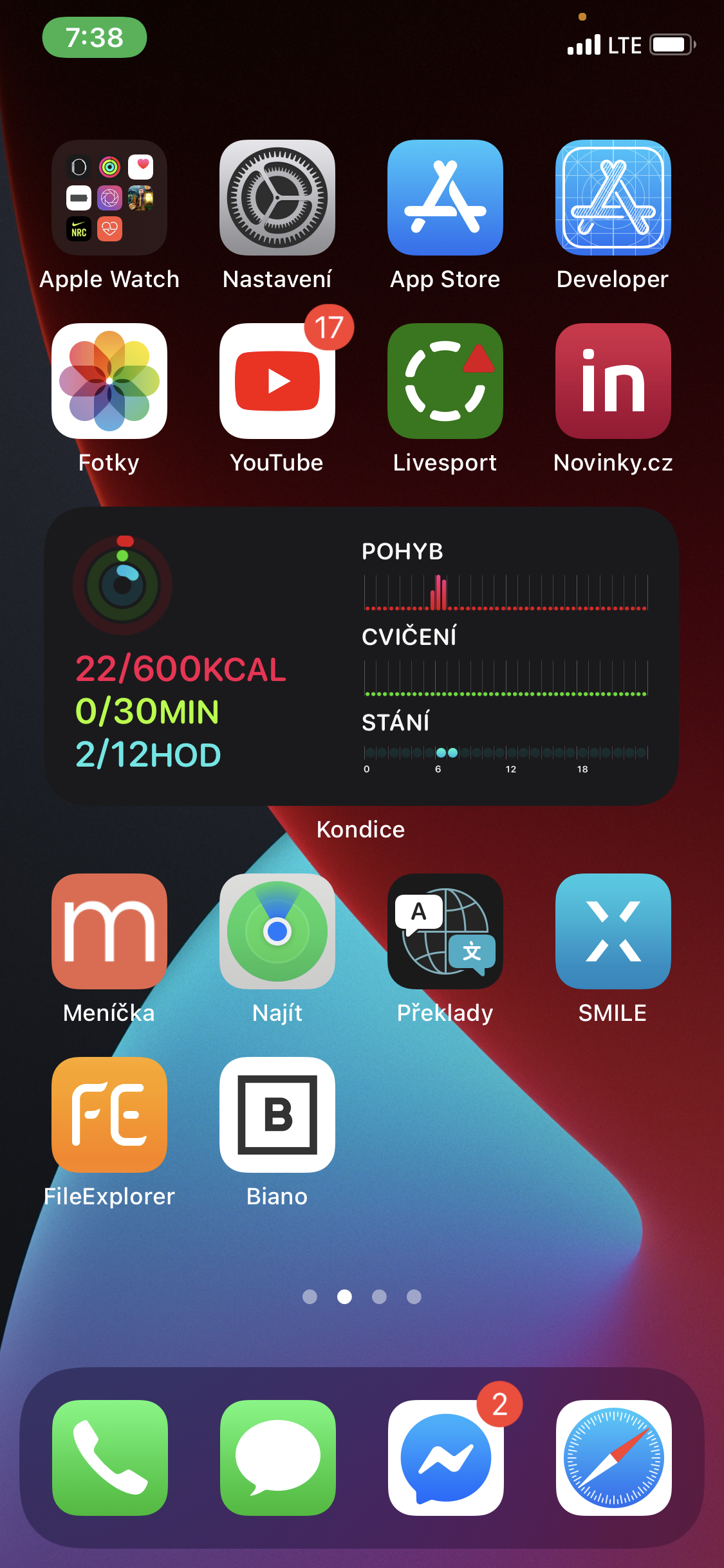Open the Apple Watch folder
Image resolution: width=724 pixels, height=1568 pixels.
tap(109, 198)
